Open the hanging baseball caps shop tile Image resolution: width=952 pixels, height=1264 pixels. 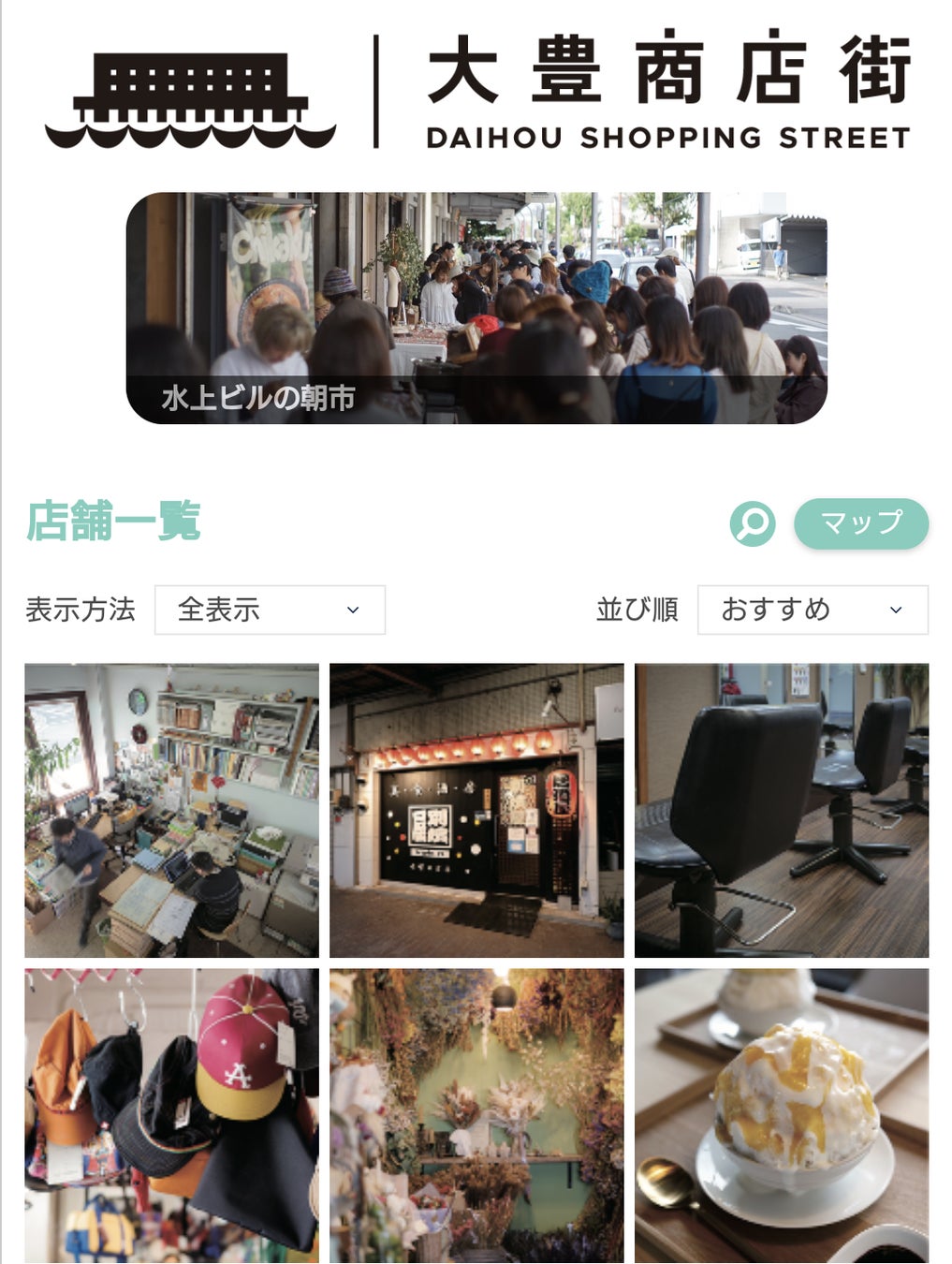tap(171, 1114)
